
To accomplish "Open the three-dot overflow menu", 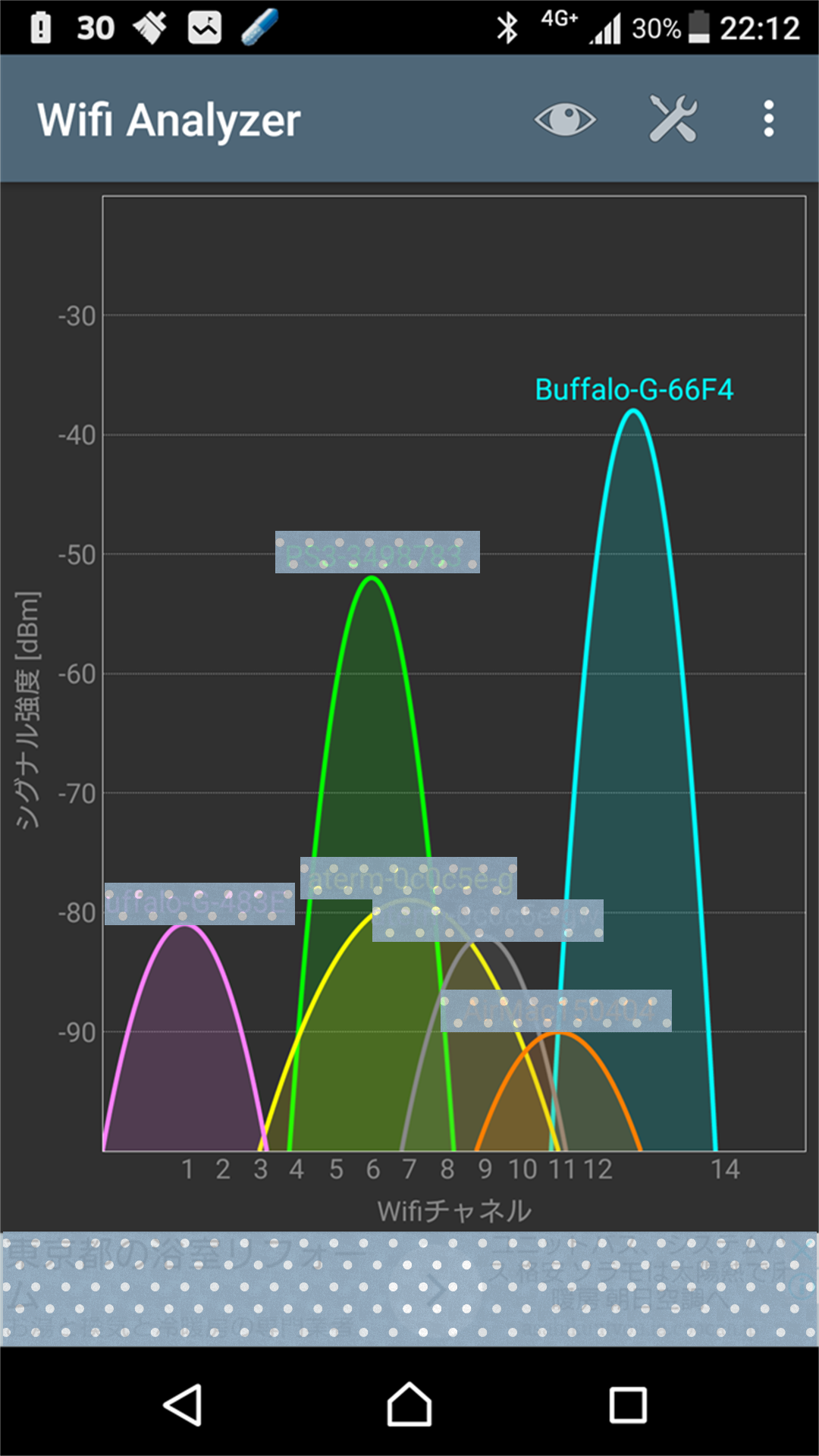I will (768, 119).
